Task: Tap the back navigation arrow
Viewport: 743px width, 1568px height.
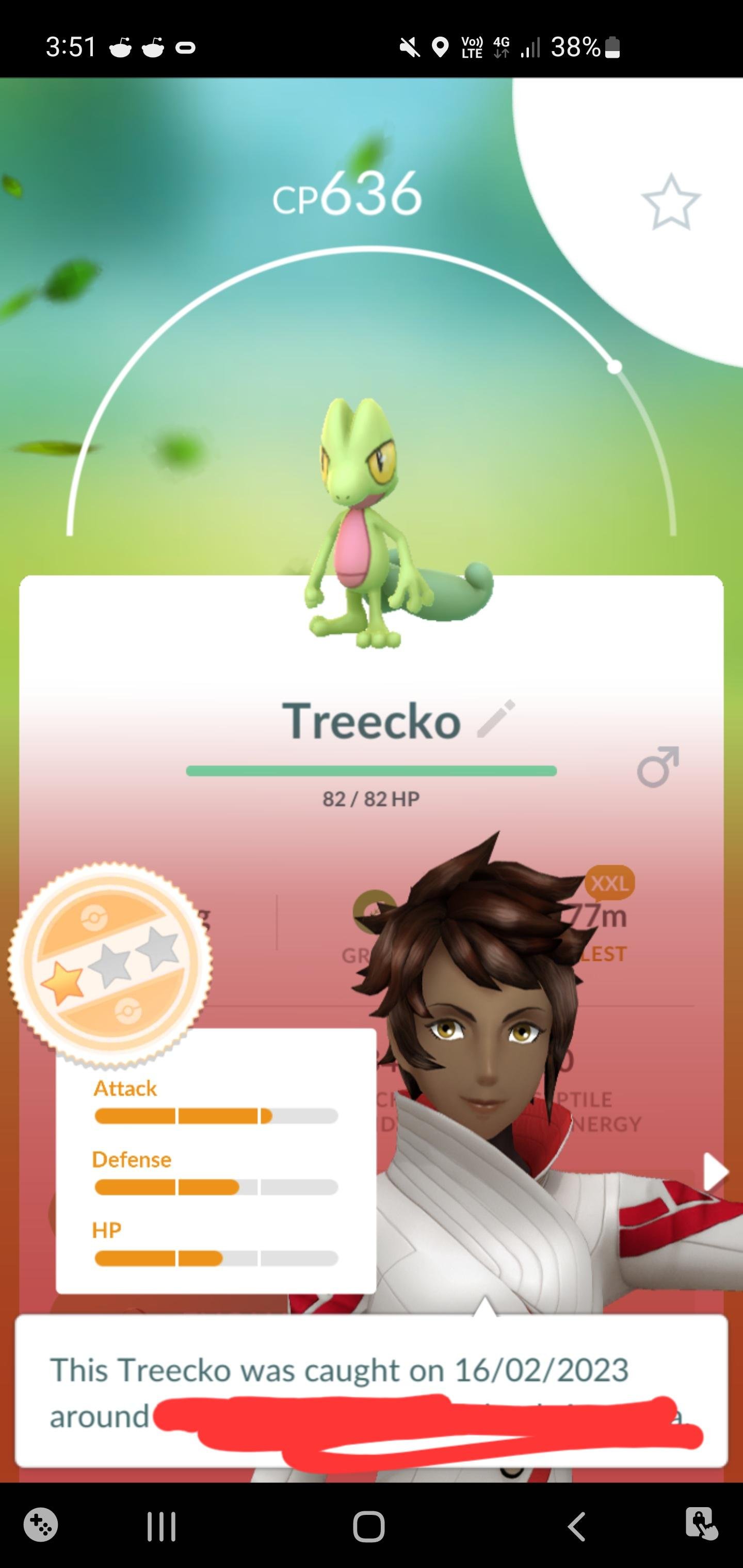Action: (x=575, y=1527)
